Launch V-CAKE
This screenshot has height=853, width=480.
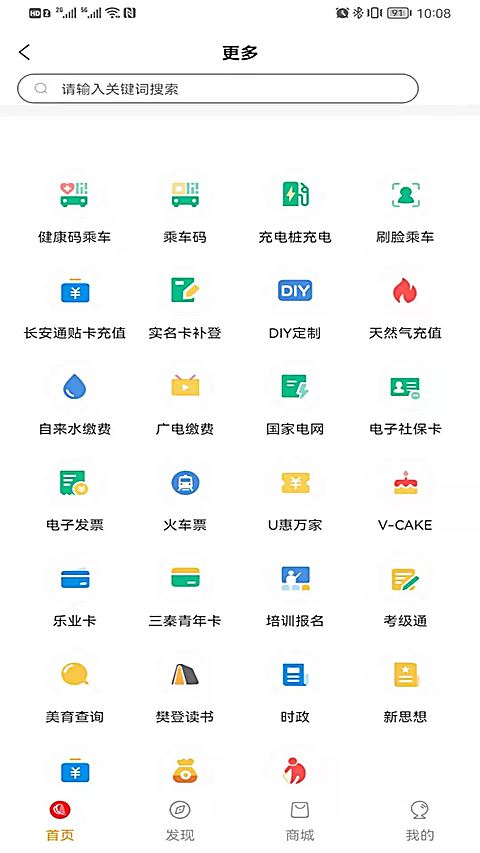tap(405, 499)
